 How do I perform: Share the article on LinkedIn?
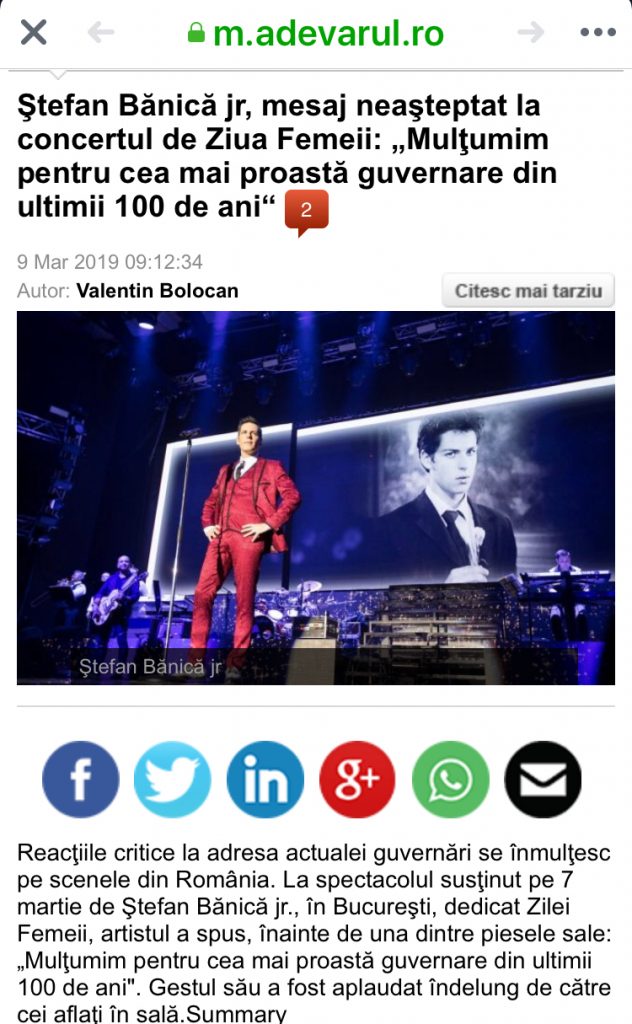point(265,780)
